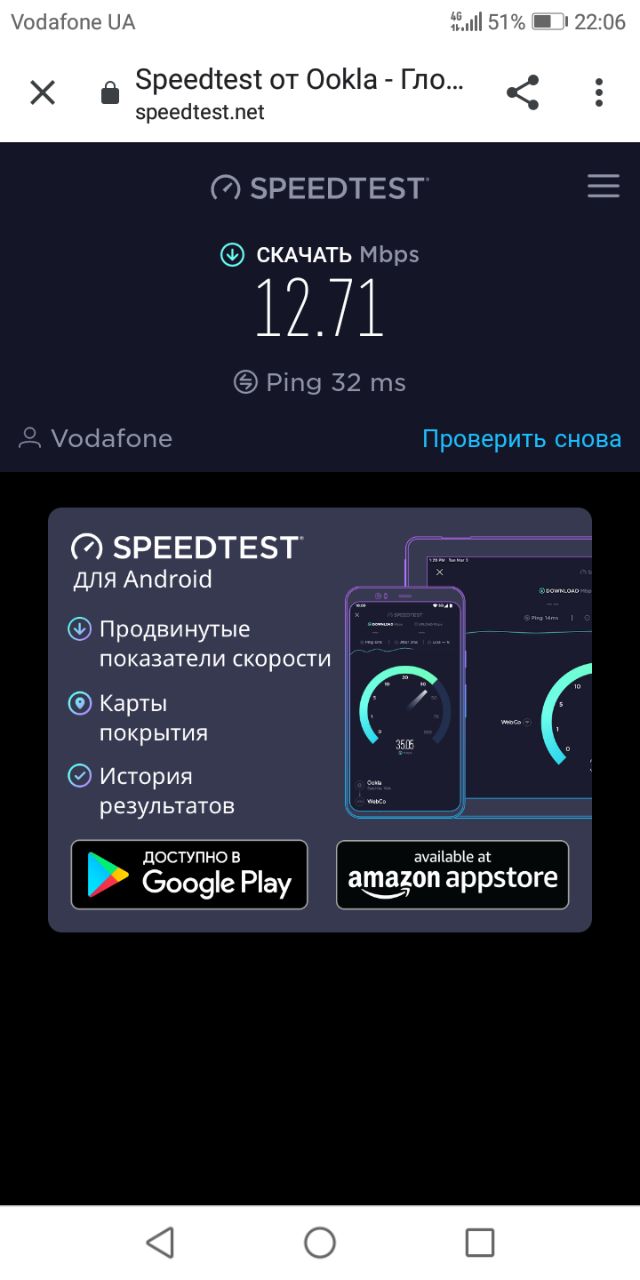Image resolution: width=640 pixels, height=1280 pixels.
Task: Open the Speedtest hamburger menu
Action: click(x=603, y=187)
